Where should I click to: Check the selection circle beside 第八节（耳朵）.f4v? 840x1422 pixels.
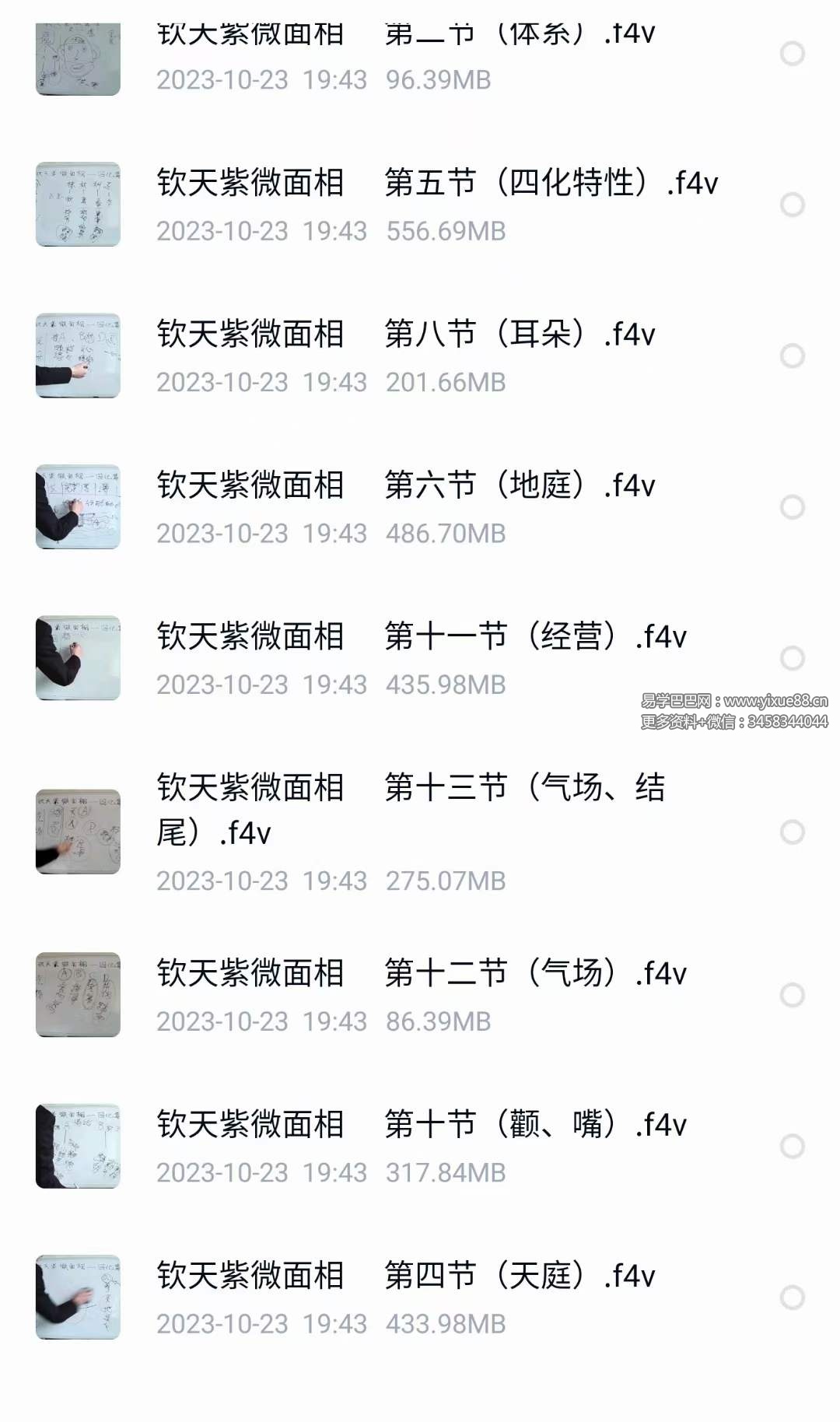click(792, 356)
